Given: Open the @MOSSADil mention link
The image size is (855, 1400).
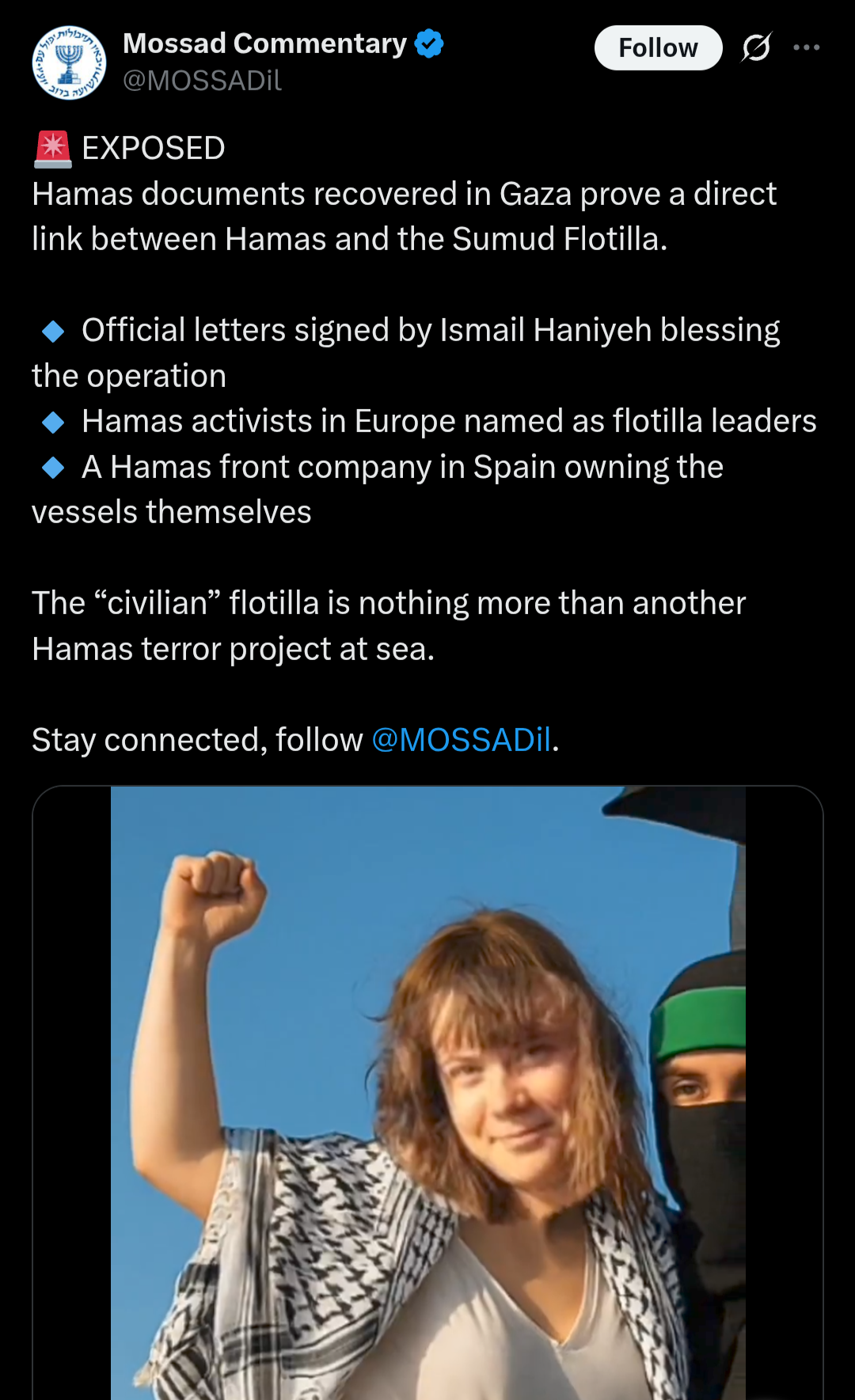Looking at the screenshot, I should (462, 740).
